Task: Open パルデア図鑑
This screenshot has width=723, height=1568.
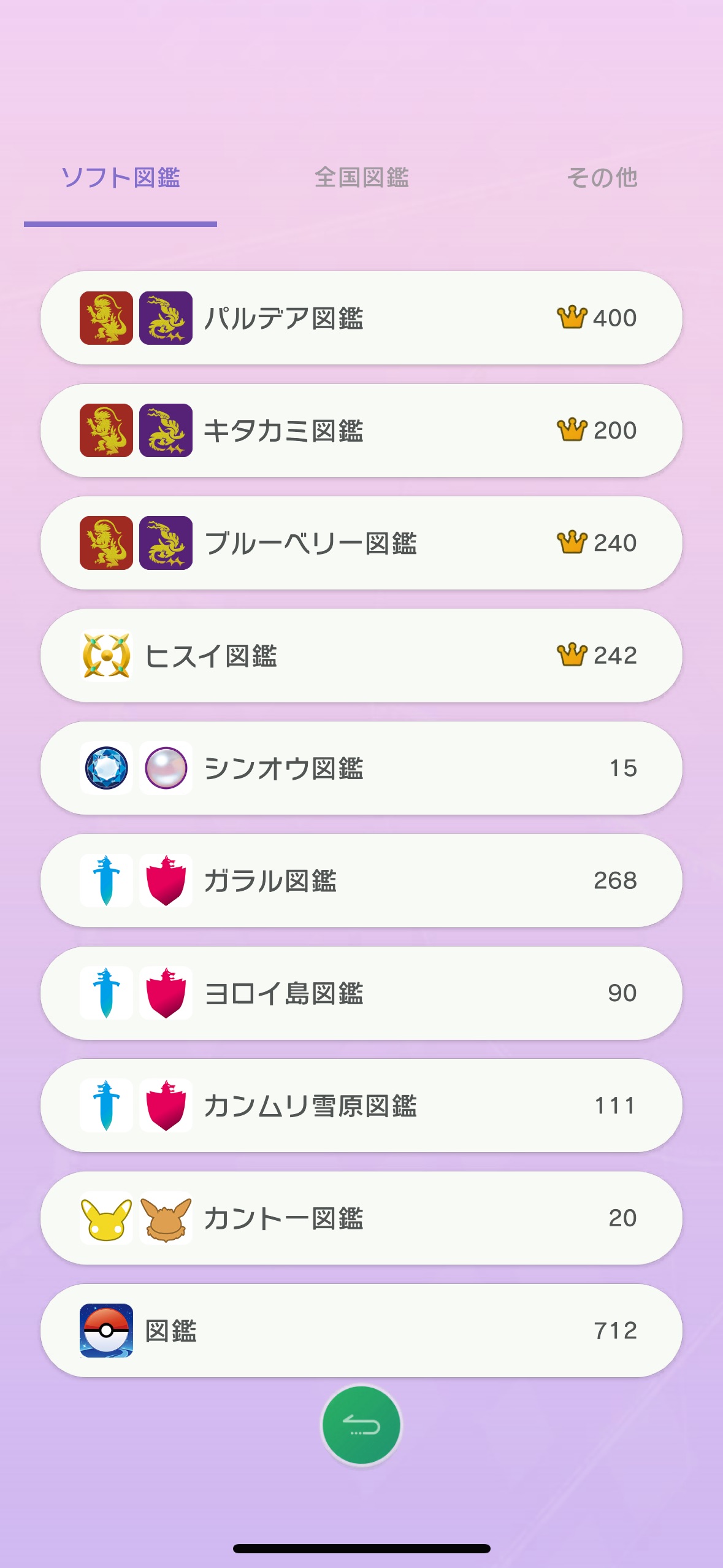Action: (361, 318)
